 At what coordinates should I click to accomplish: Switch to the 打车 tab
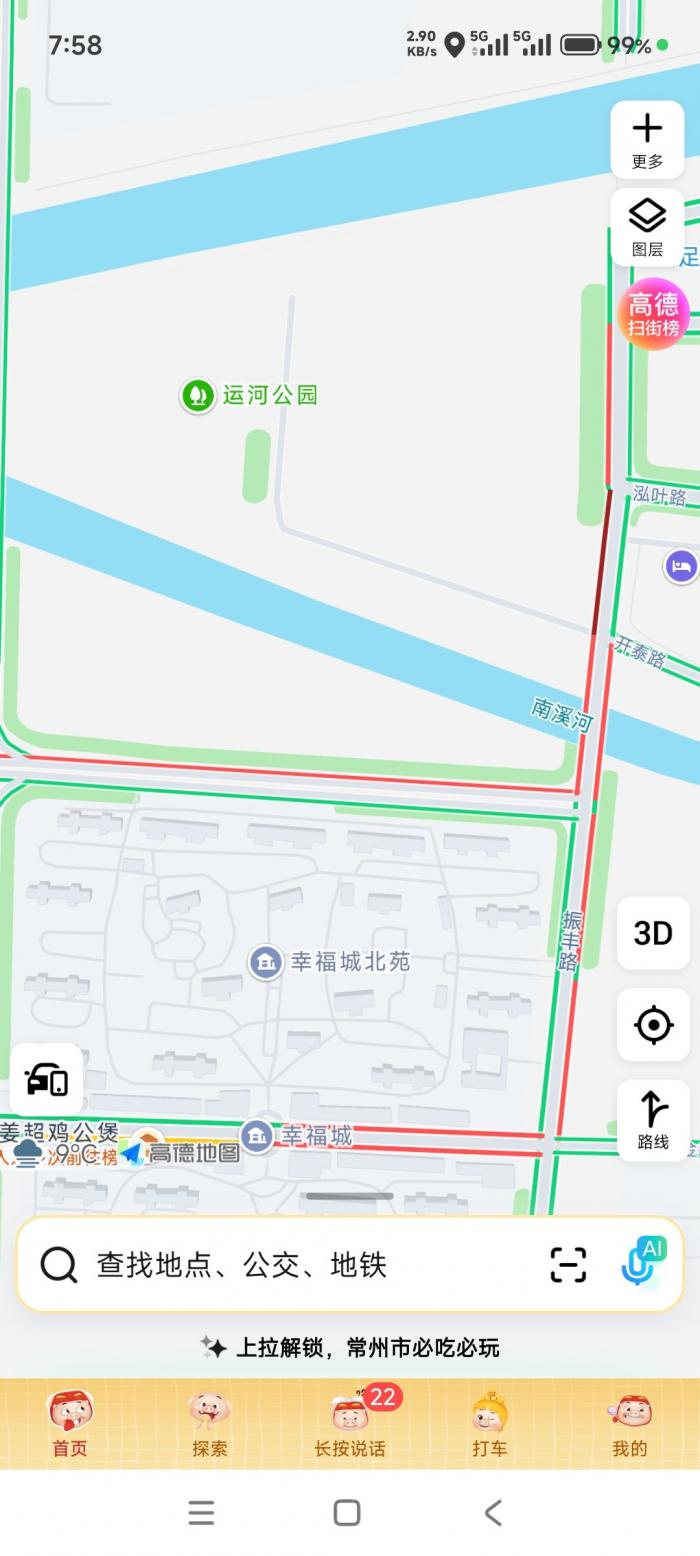coord(490,1424)
